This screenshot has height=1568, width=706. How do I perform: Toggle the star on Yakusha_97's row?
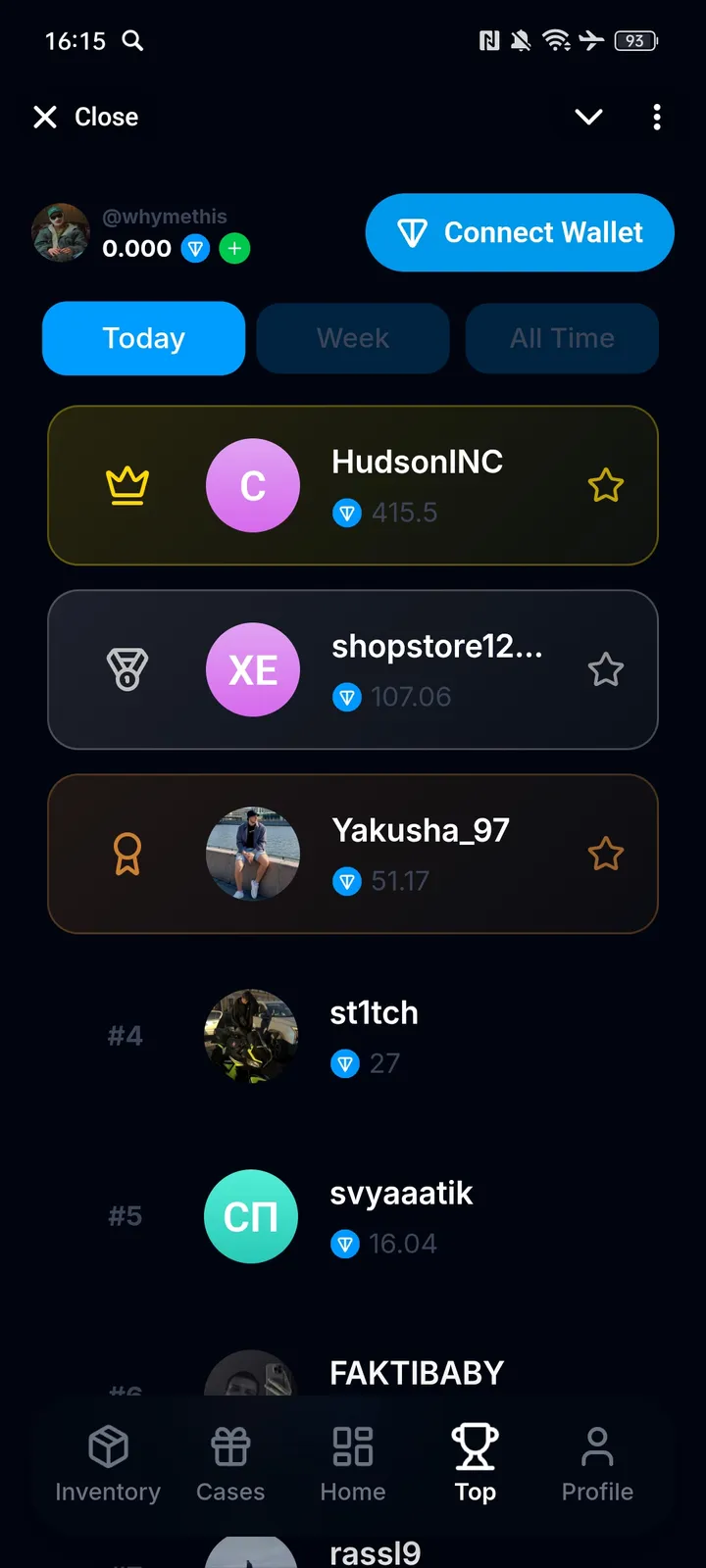[x=606, y=854]
